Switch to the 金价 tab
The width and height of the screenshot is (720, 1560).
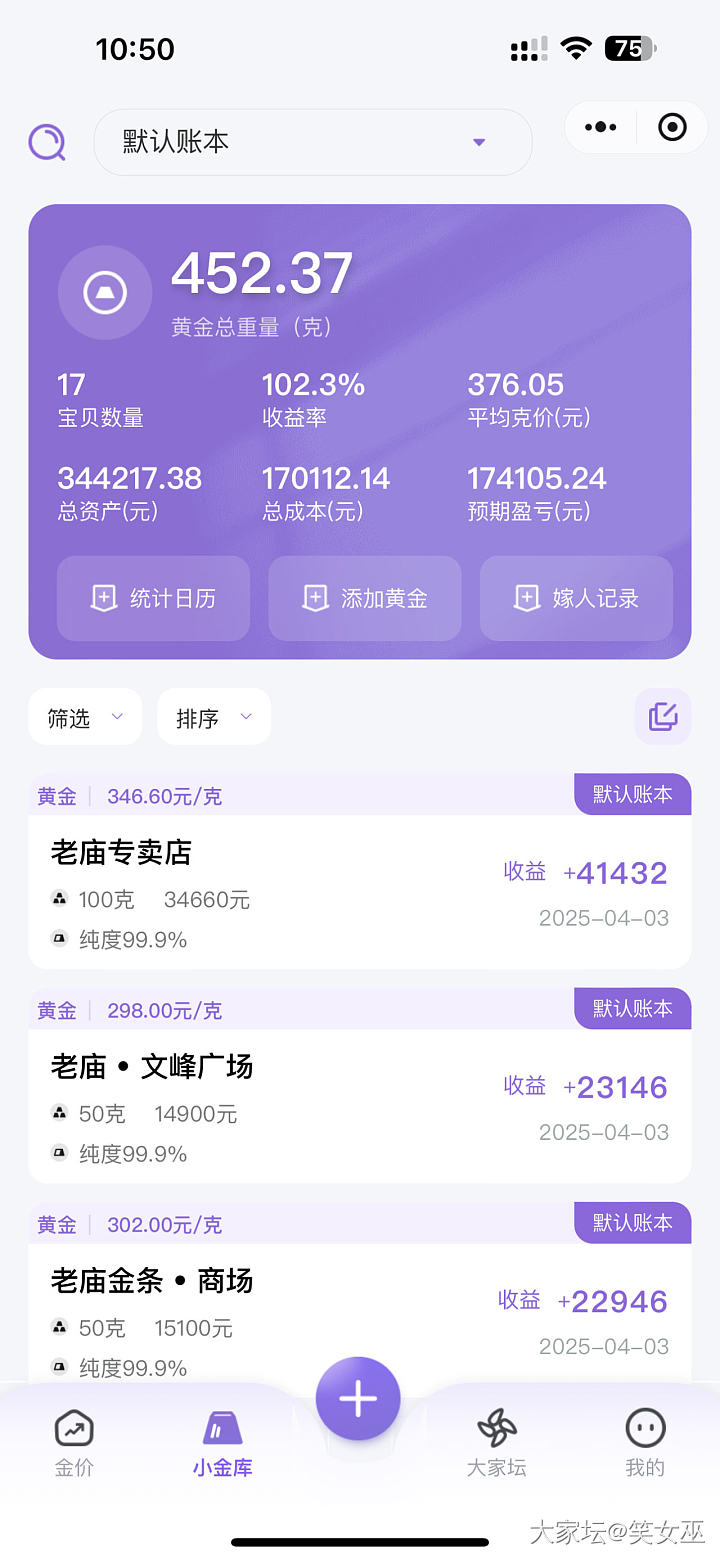(x=74, y=1442)
